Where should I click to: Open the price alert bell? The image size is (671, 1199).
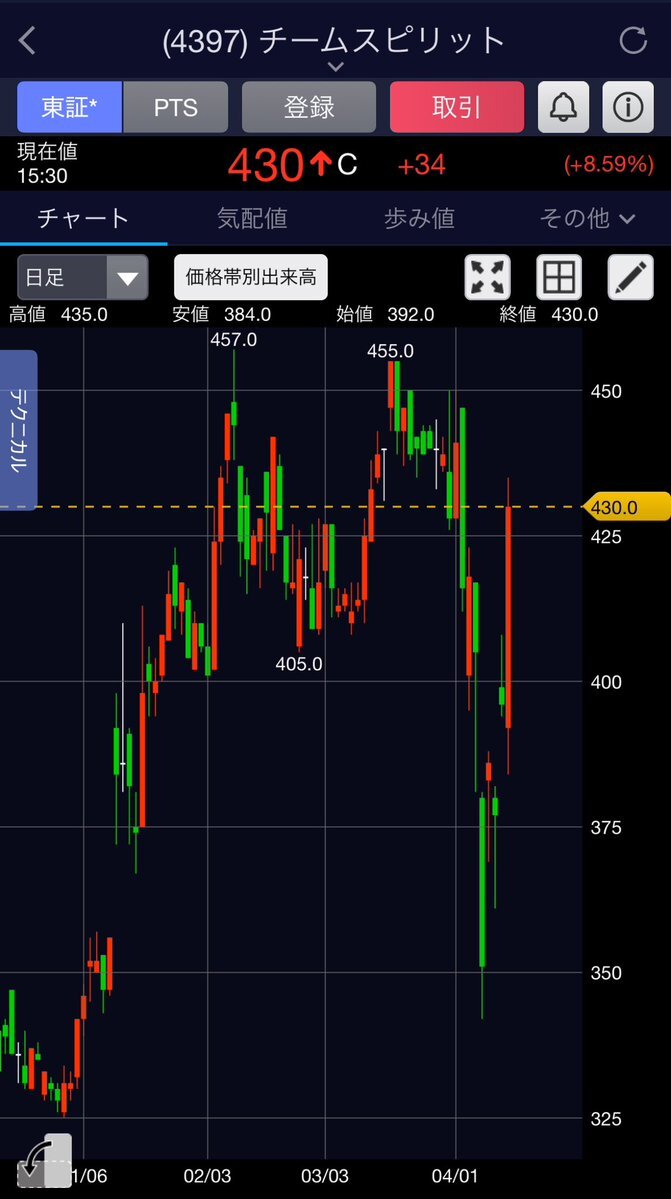[563, 107]
